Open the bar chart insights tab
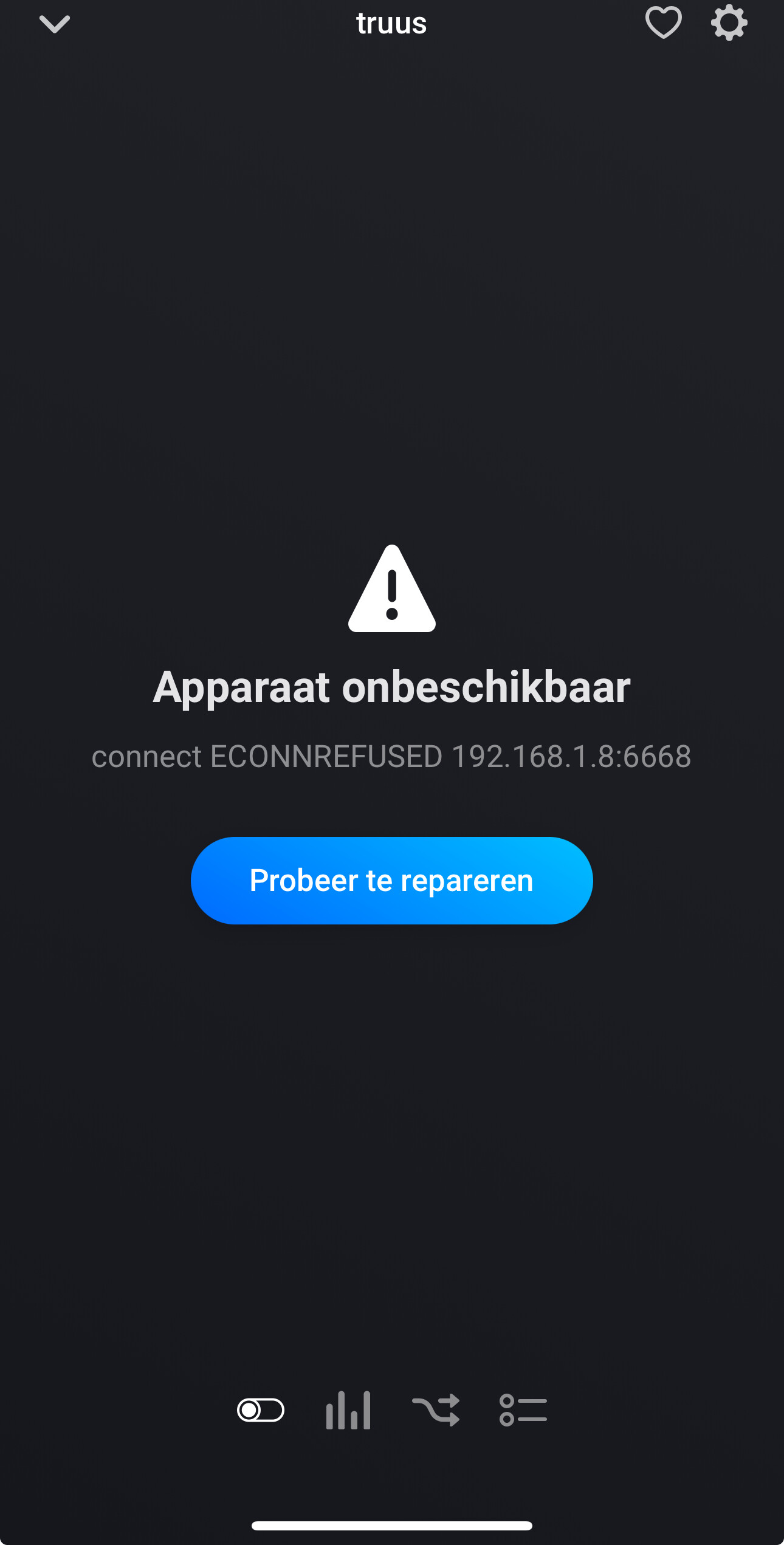This screenshot has width=784, height=1545. click(348, 1410)
